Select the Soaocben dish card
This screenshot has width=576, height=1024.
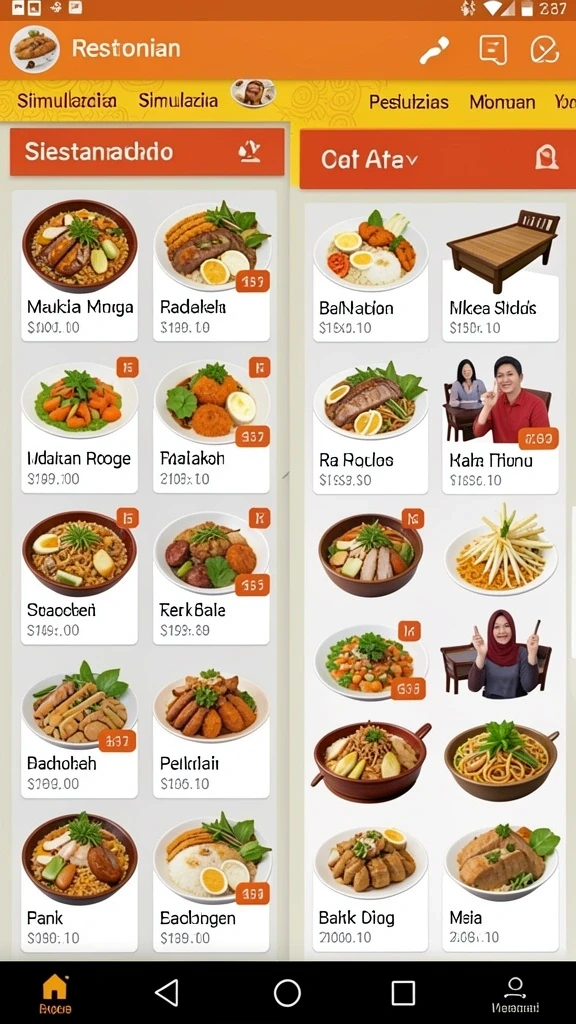[x=80, y=575]
